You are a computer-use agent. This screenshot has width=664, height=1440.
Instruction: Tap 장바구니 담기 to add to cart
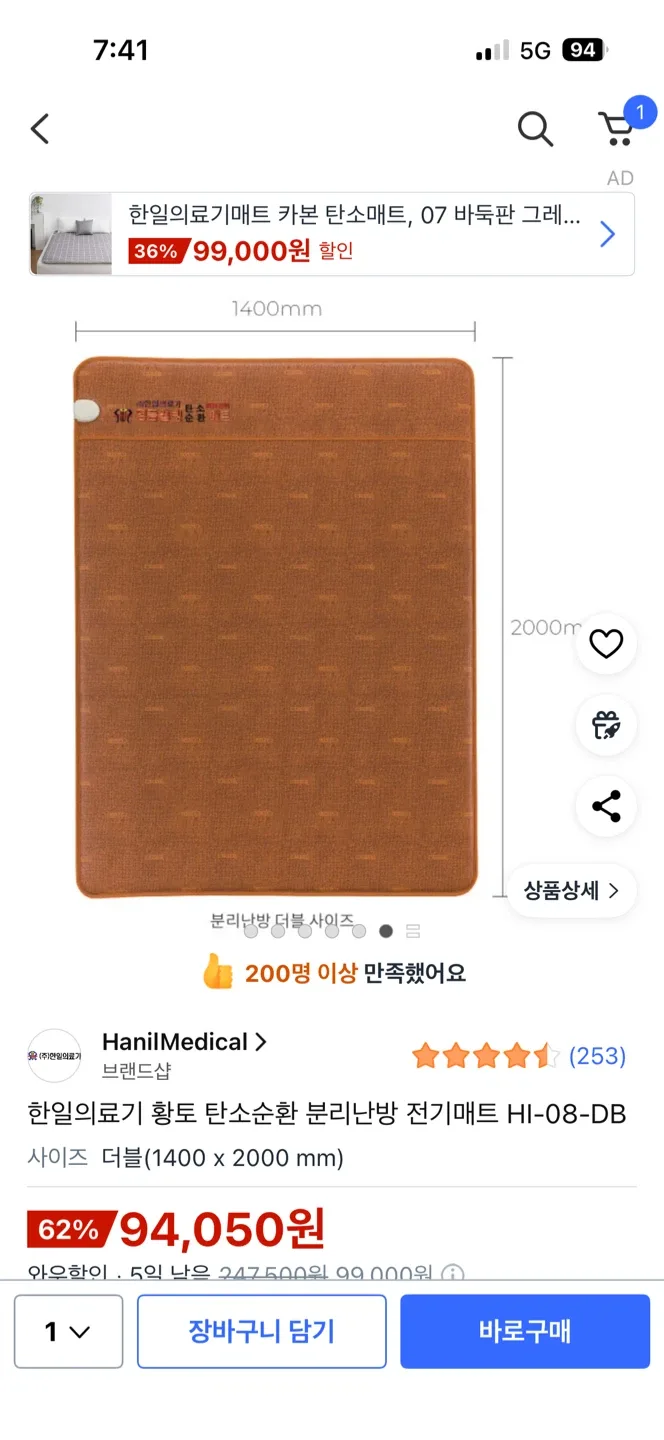pyautogui.click(x=261, y=1332)
